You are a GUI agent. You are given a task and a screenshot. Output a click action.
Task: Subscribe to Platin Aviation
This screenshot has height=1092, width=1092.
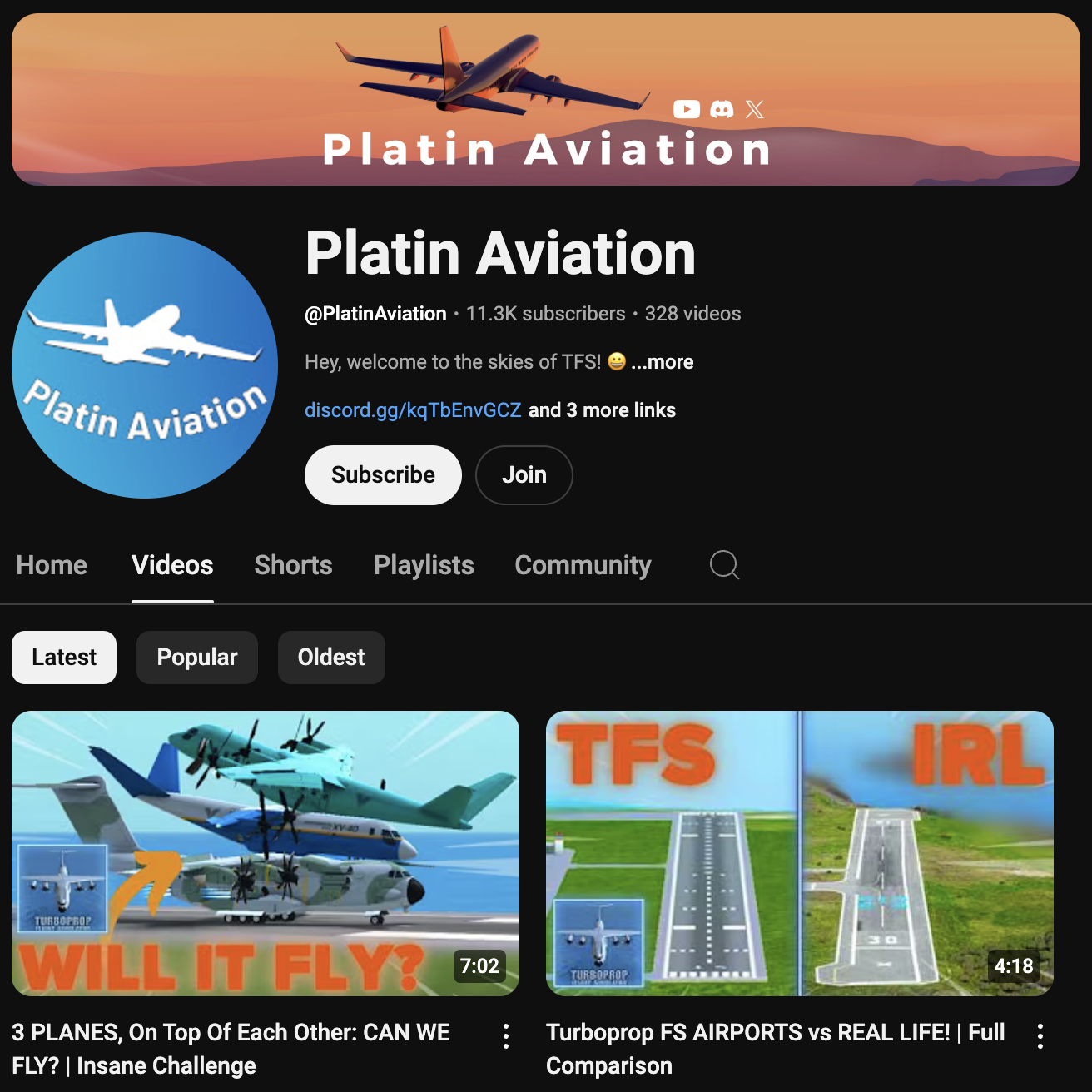coord(383,475)
